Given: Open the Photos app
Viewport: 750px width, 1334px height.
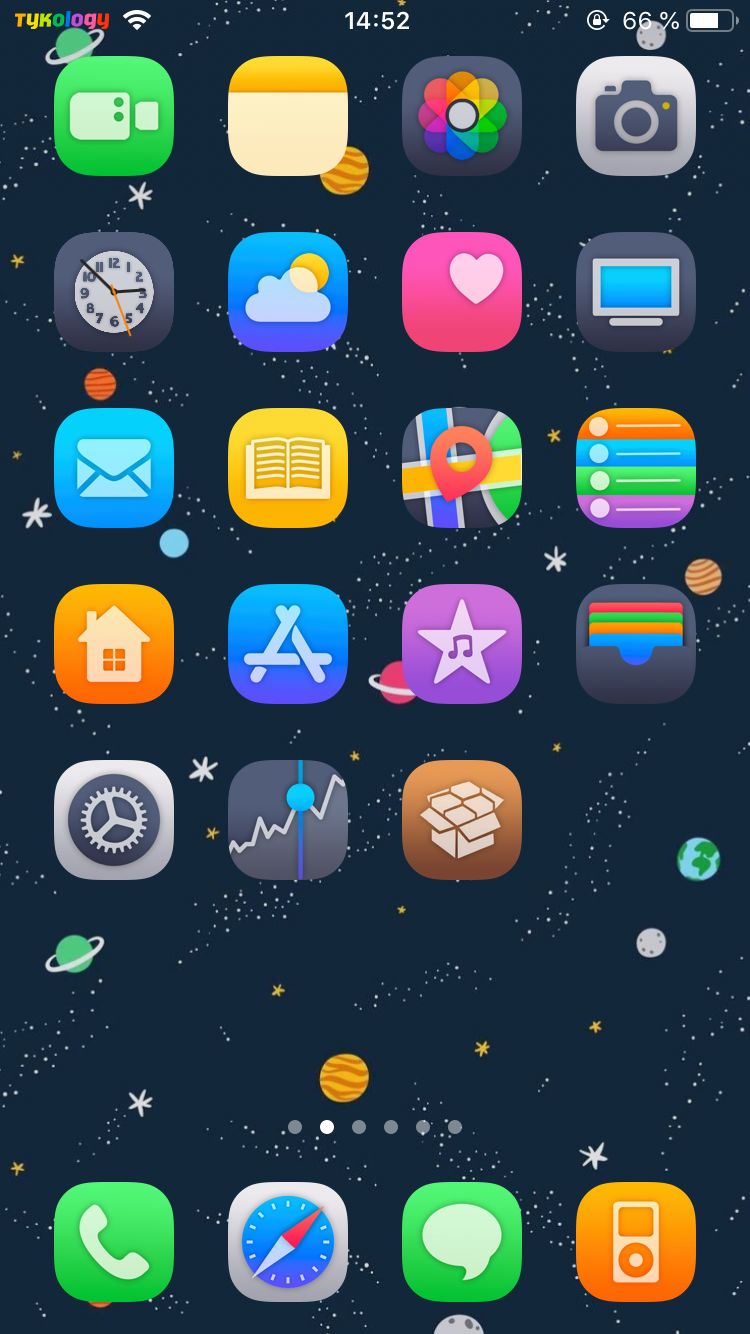Looking at the screenshot, I should tap(462, 116).
